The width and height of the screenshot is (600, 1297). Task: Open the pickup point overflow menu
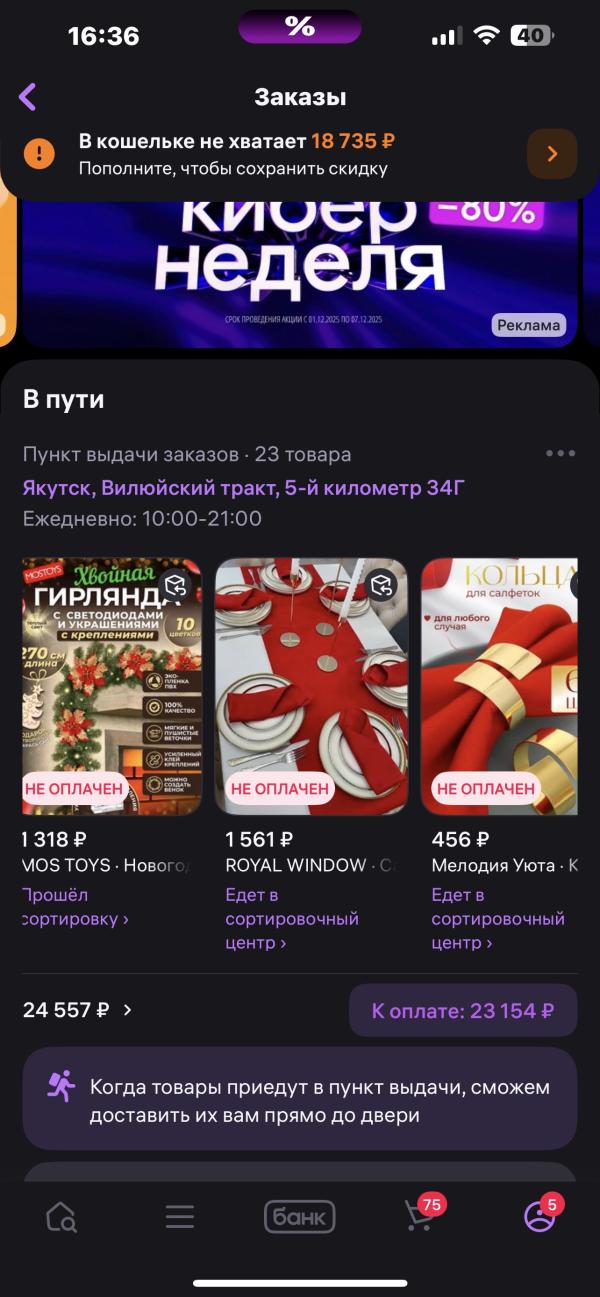tap(560, 454)
